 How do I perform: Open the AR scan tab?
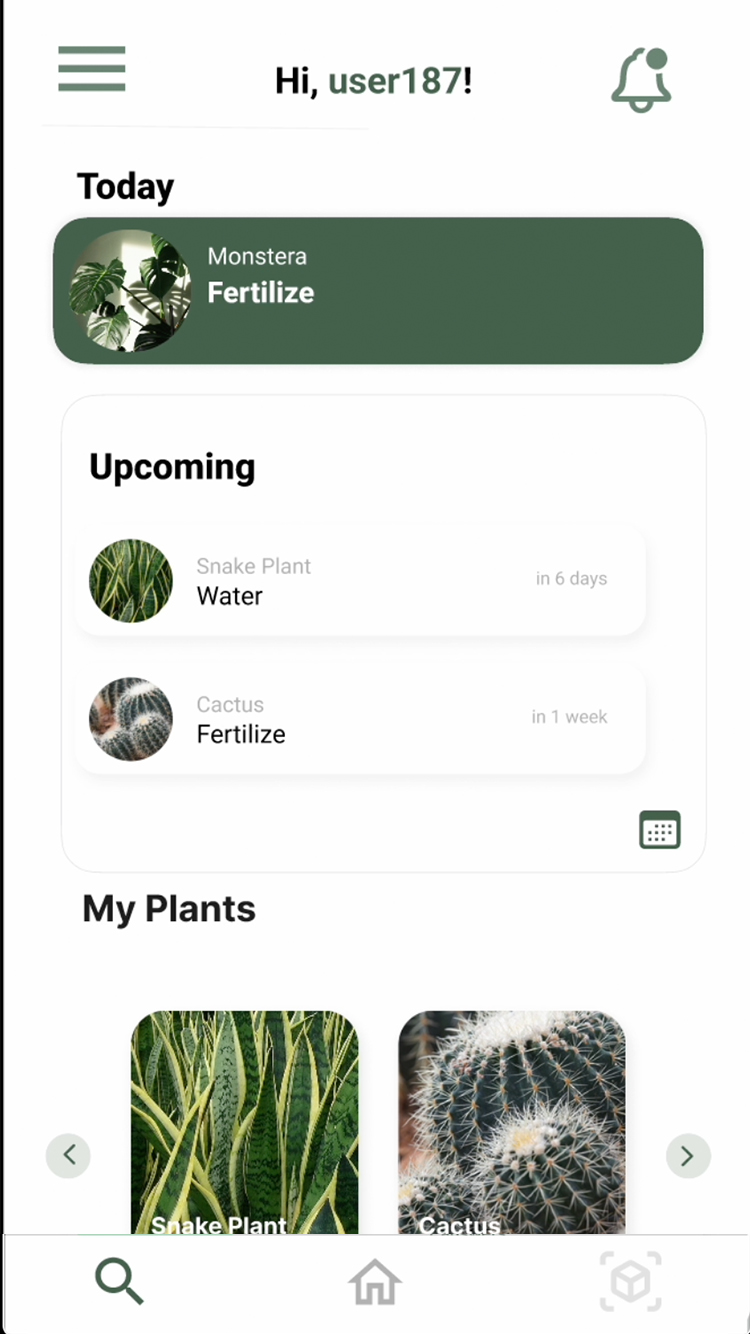point(631,1281)
